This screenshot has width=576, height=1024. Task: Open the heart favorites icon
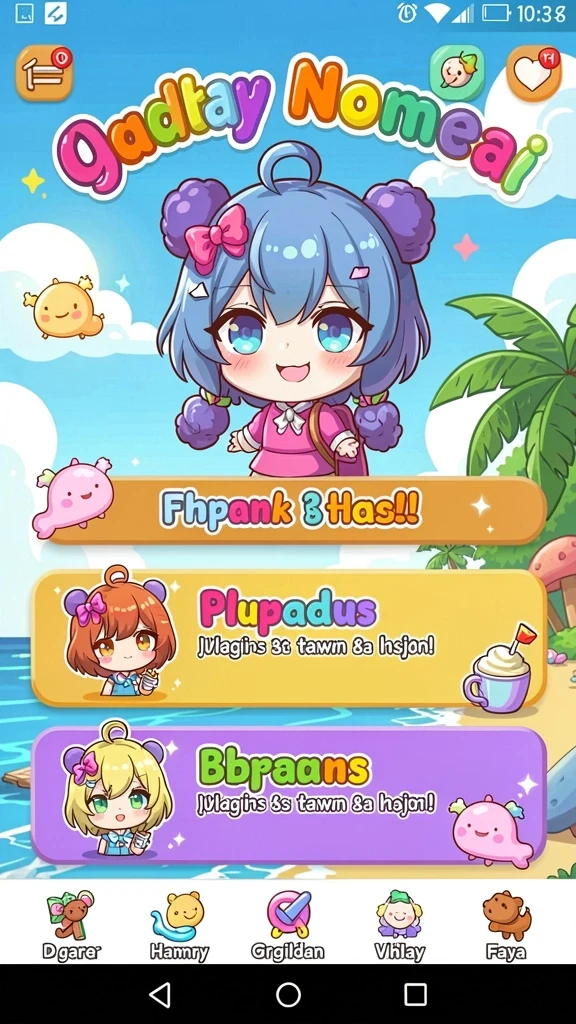534,72
